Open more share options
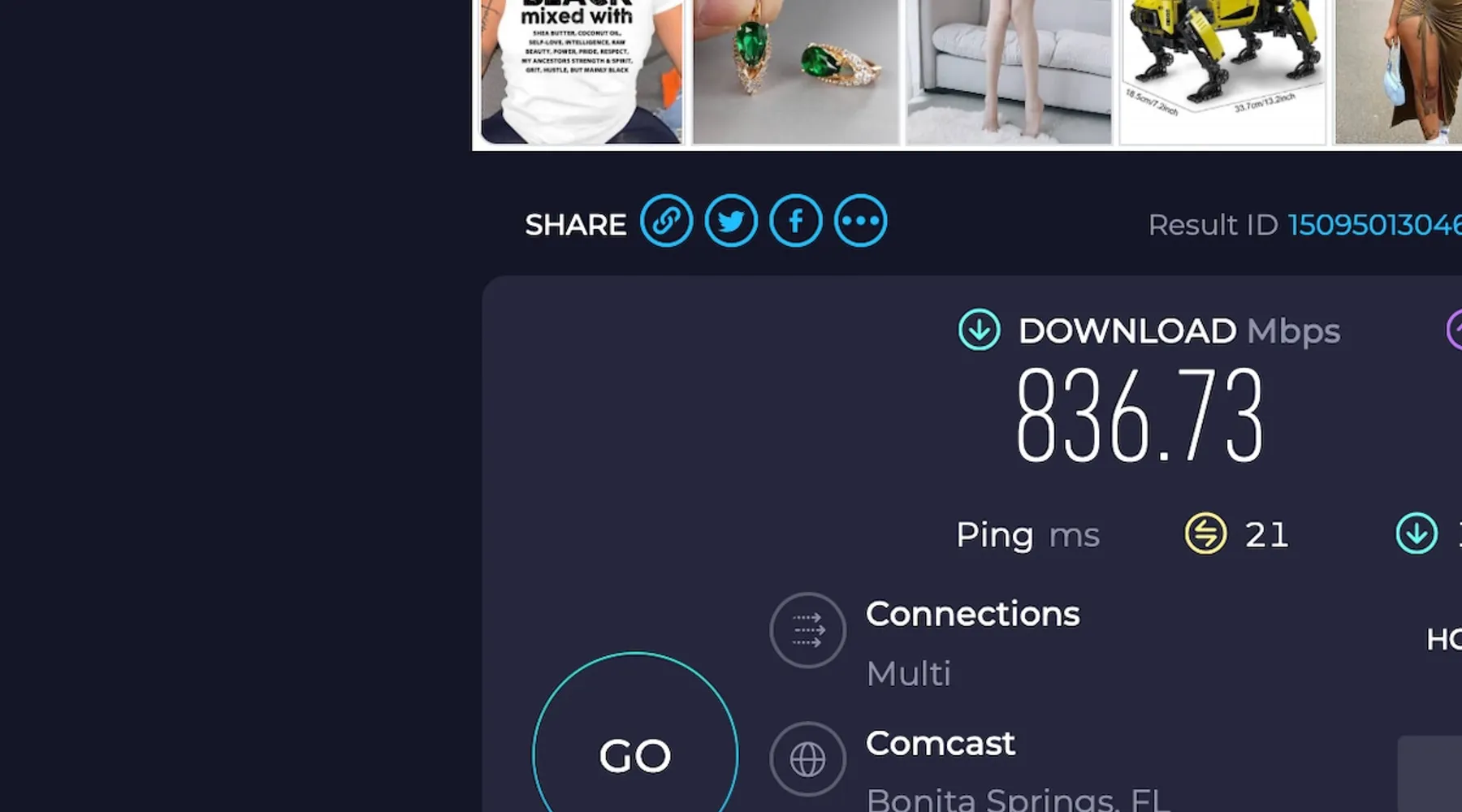 pos(860,221)
